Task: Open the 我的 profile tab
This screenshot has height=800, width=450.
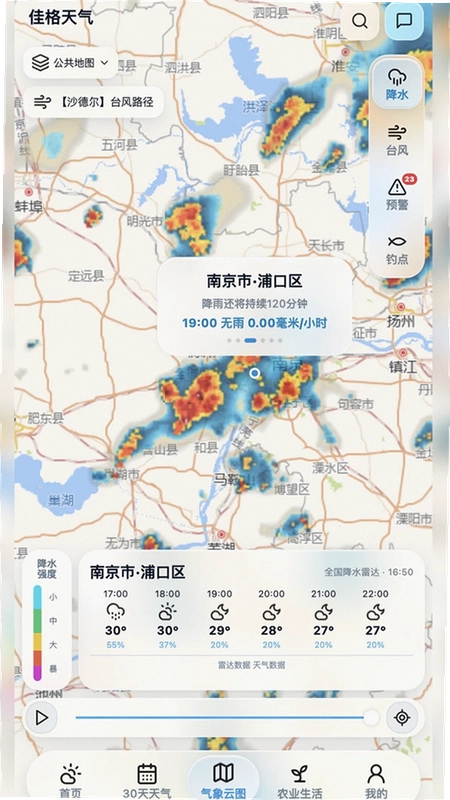Action: pos(376,780)
